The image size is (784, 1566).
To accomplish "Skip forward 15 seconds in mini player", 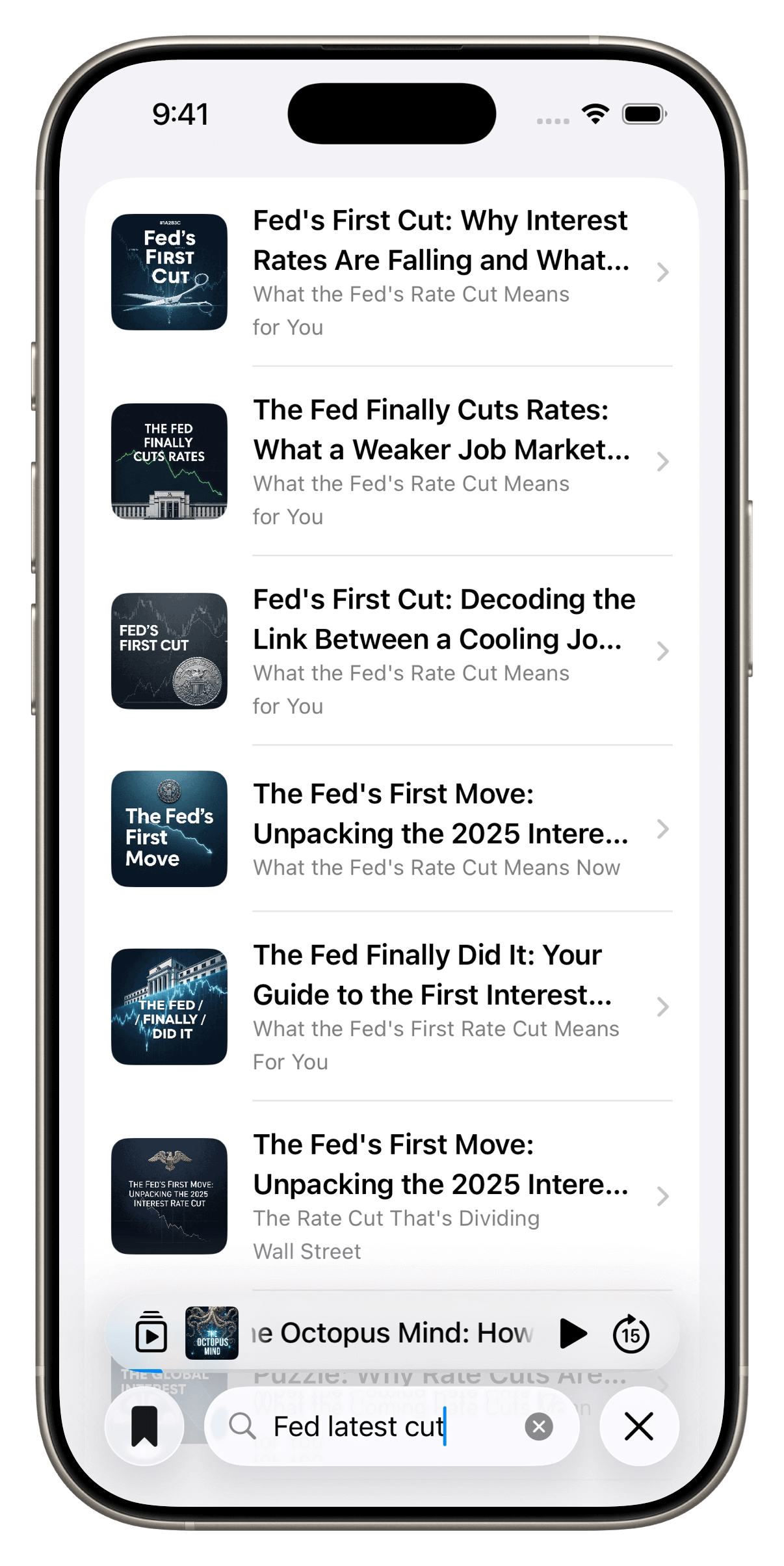I will tap(631, 1334).
